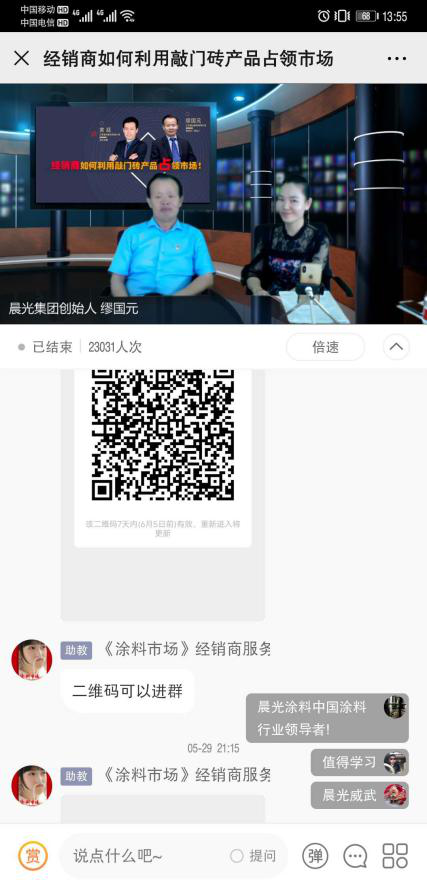Screen dimensions: 427x887
Task: Select the 提问 question radio option
Action: point(253,856)
